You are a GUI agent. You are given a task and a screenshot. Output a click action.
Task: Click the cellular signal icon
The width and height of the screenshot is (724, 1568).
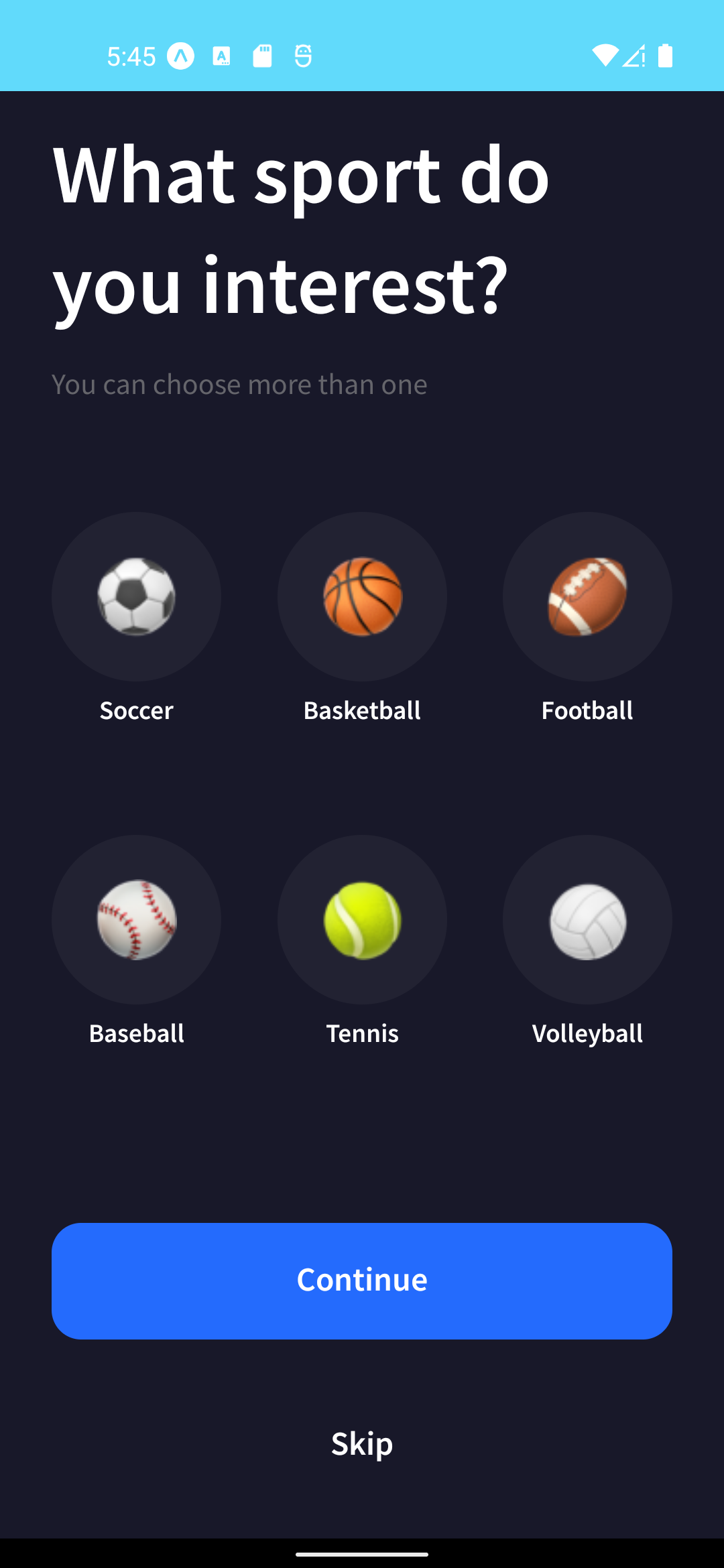(x=633, y=58)
